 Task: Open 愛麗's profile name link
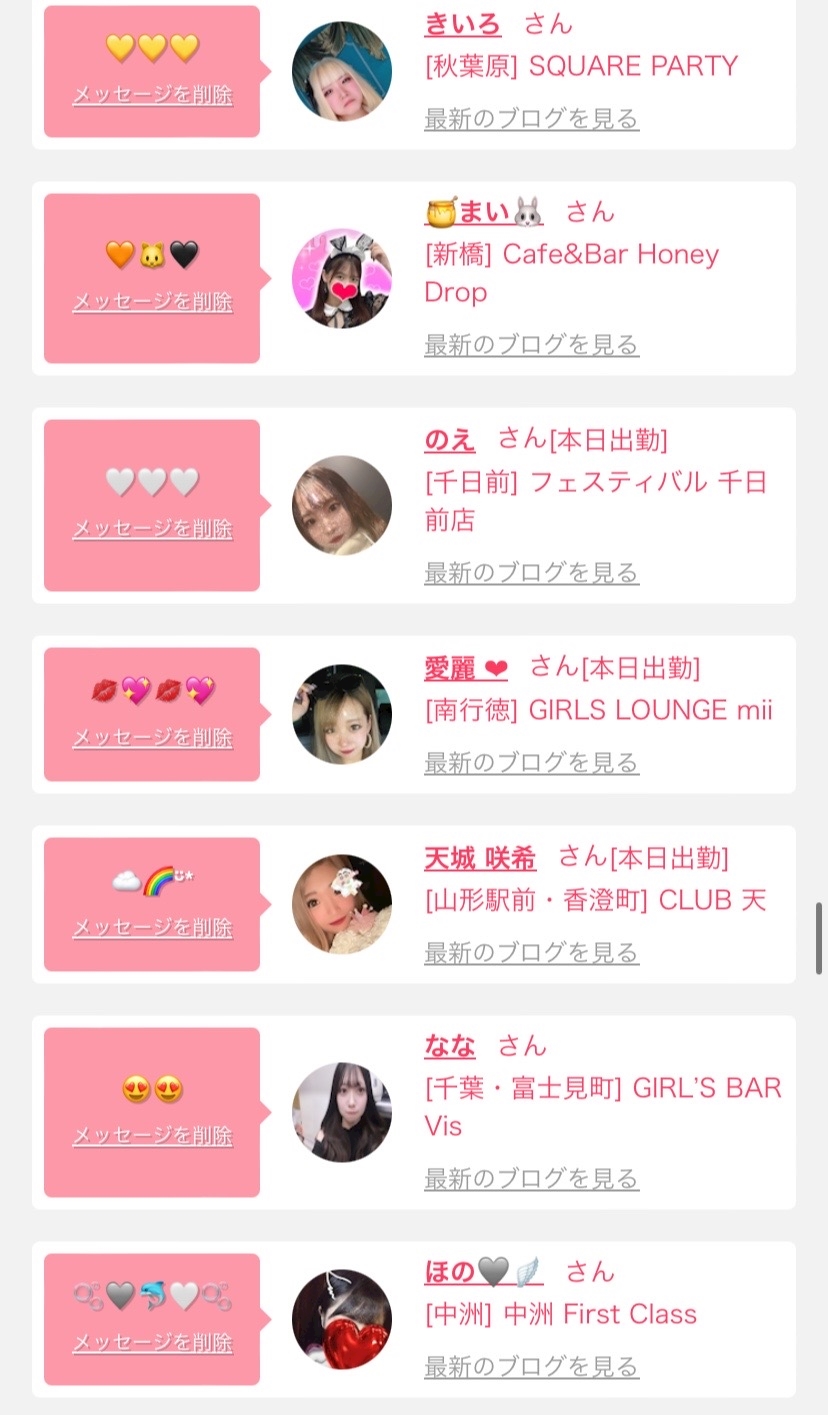pos(466,667)
